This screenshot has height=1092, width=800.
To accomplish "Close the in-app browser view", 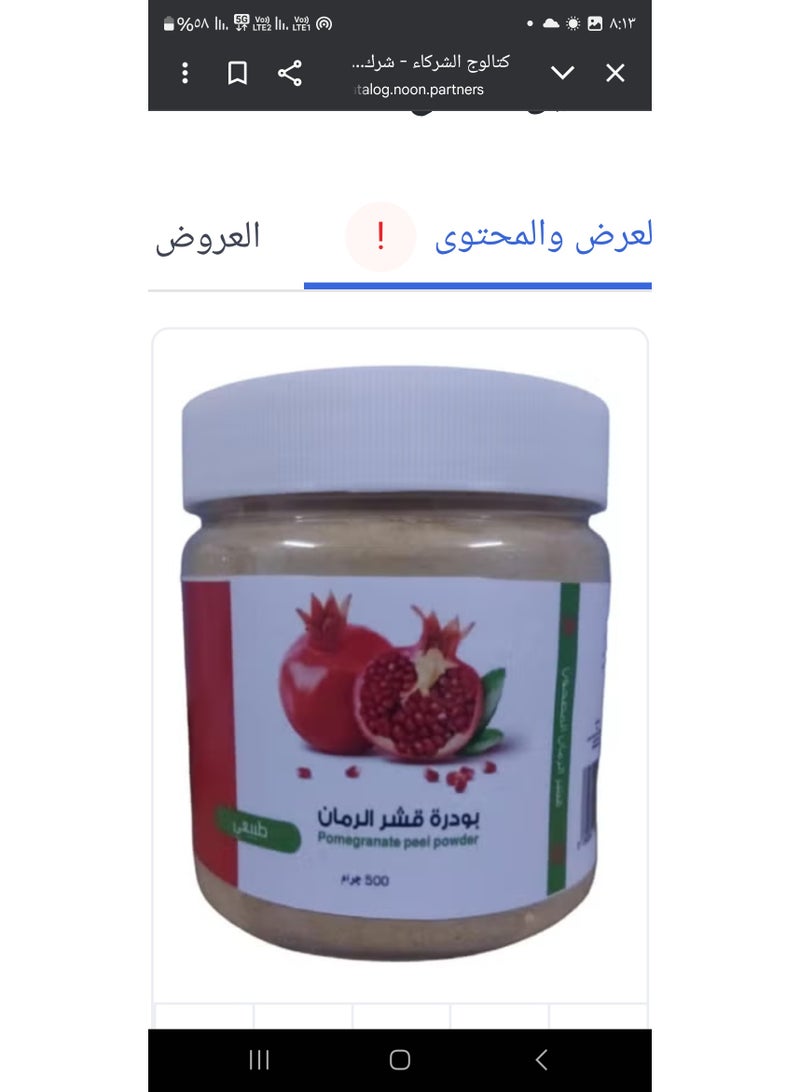I will (x=614, y=74).
